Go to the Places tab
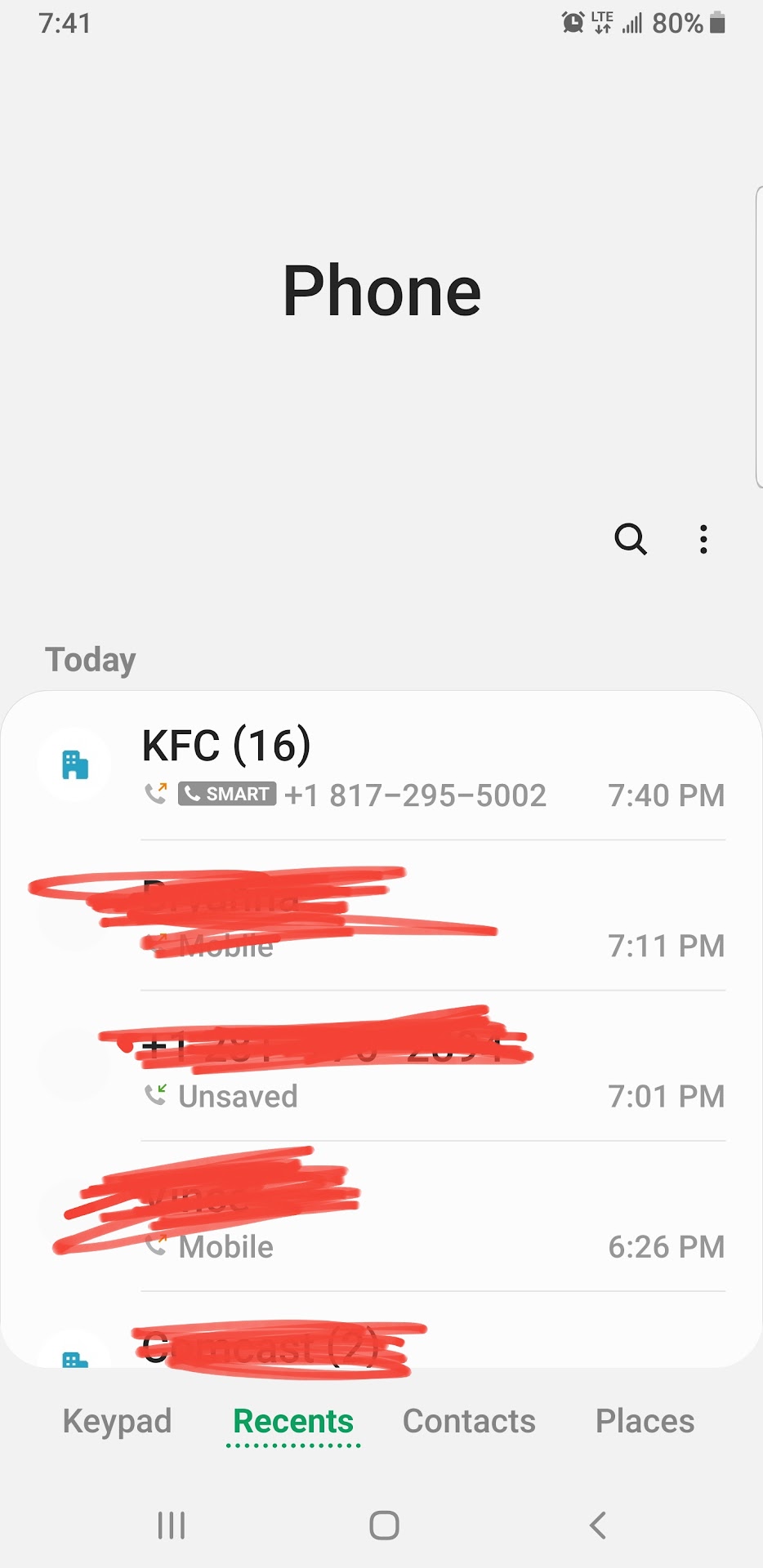Image resolution: width=763 pixels, height=1568 pixels. coord(645,1421)
